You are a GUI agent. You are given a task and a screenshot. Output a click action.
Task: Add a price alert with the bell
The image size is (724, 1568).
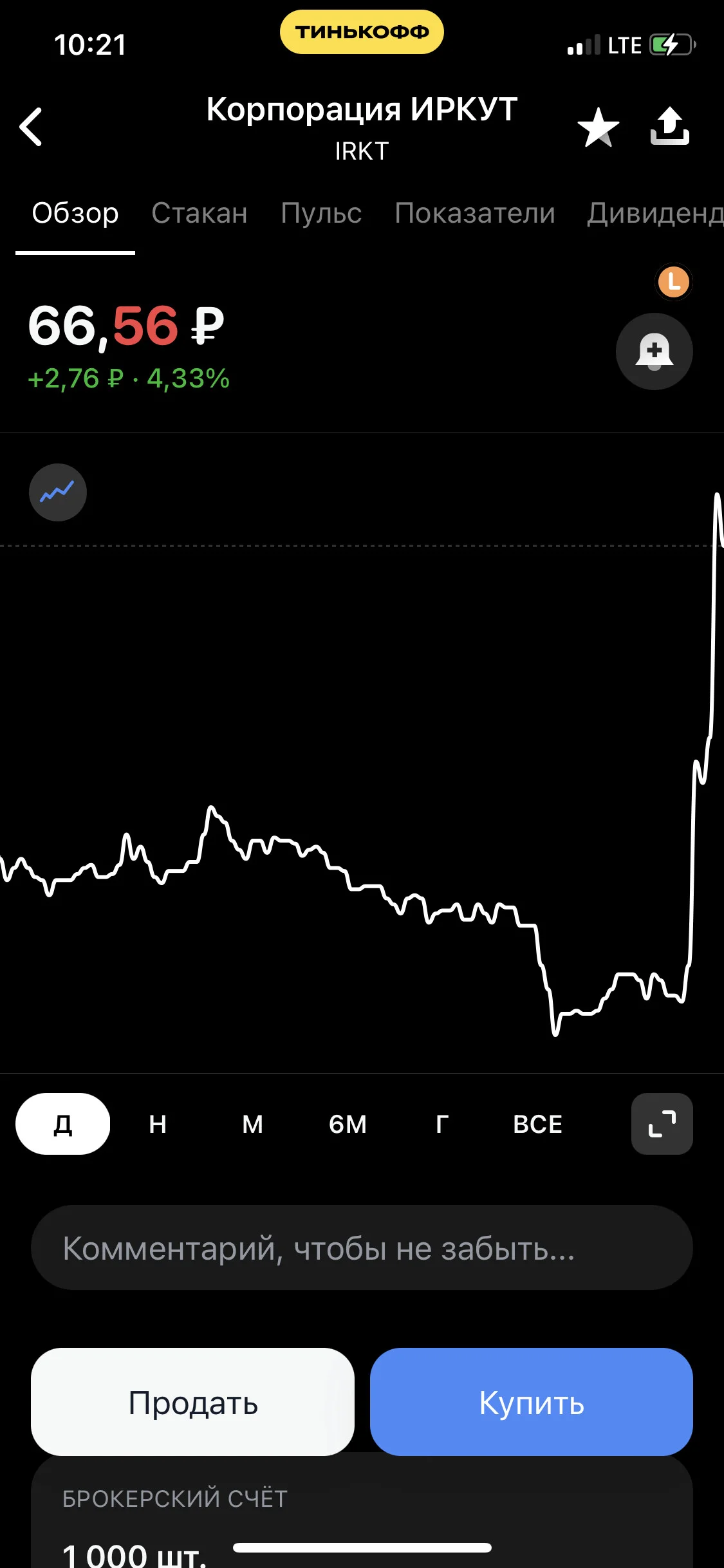click(654, 351)
